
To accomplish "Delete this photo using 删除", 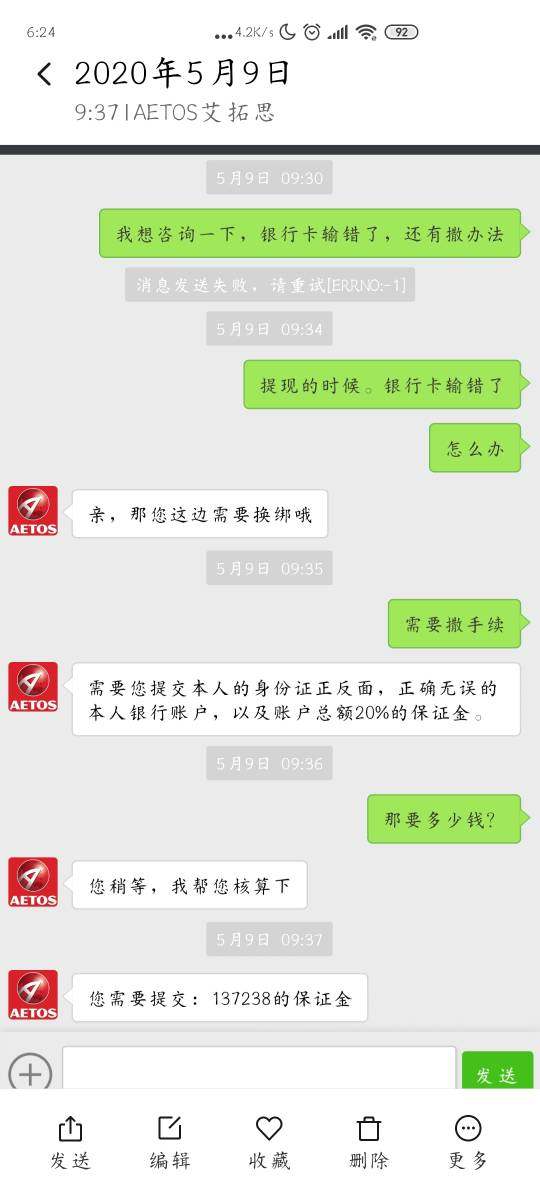I will 369,1143.
